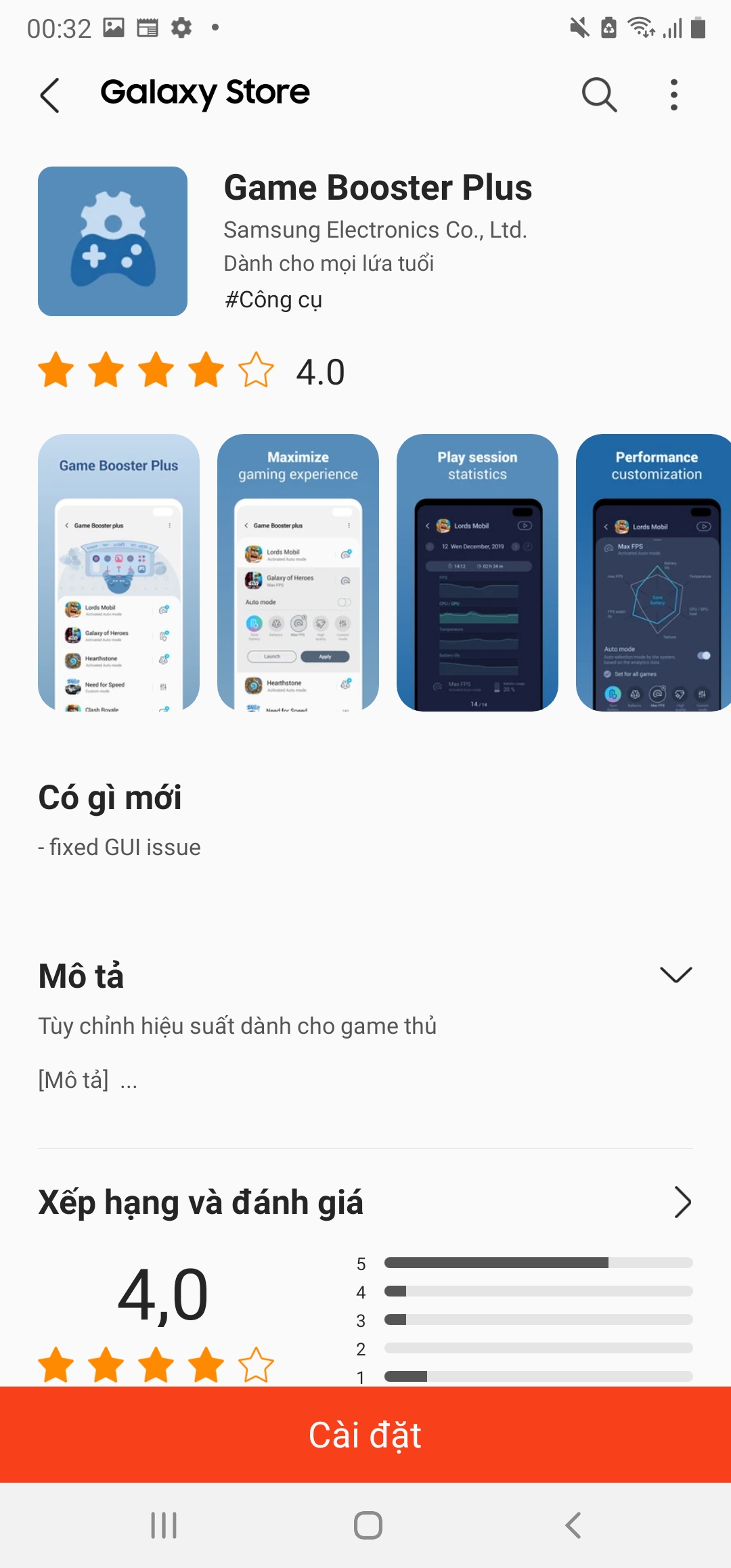Open the three-dot overflow menu

click(x=673, y=94)
